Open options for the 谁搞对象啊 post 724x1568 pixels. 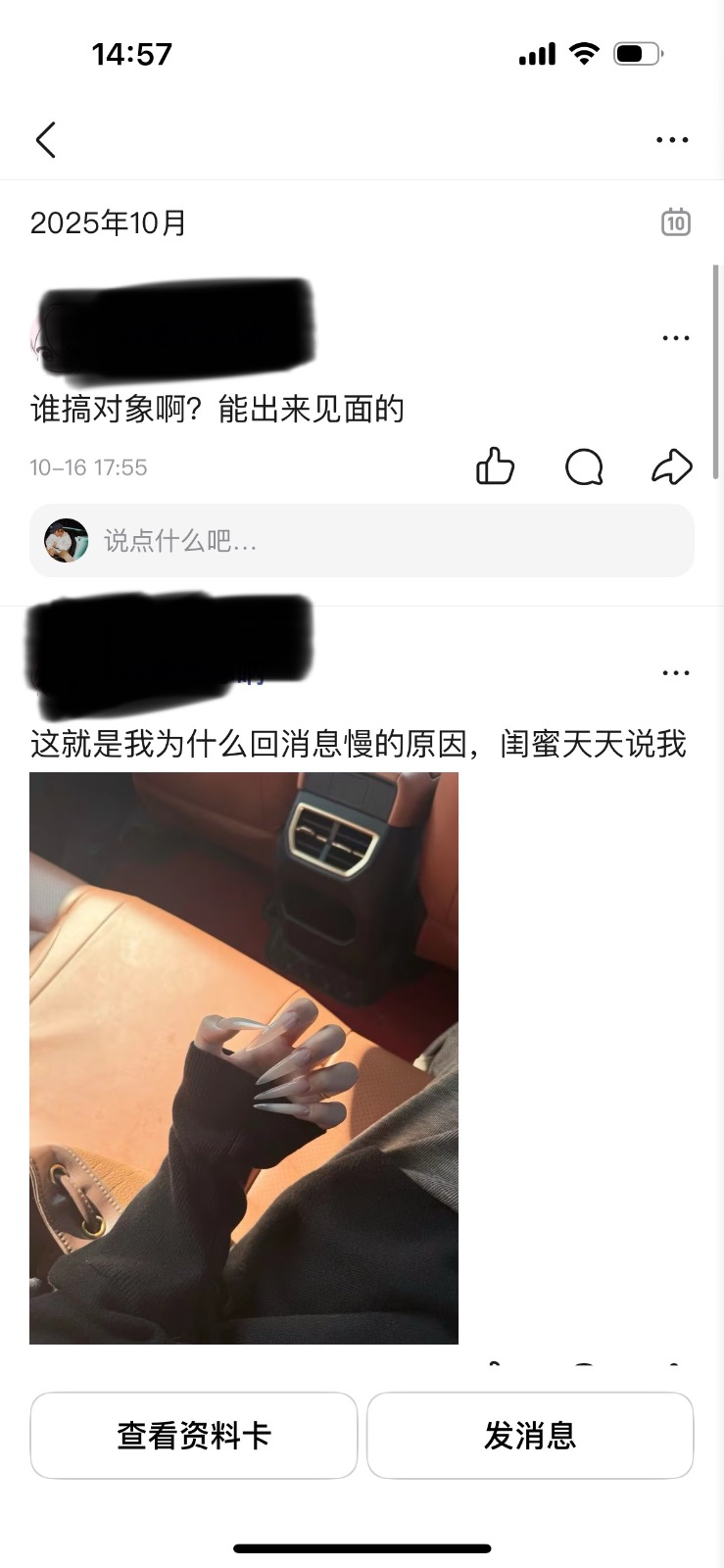coord(675,338)
